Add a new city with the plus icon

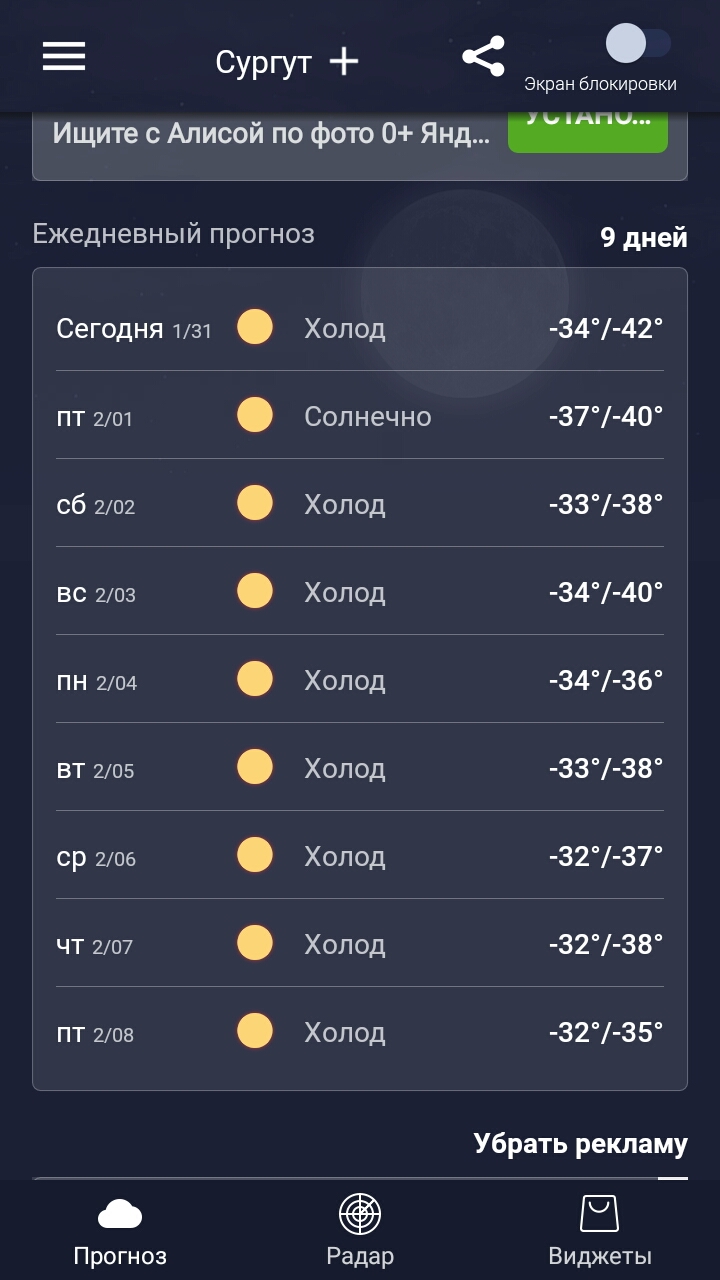pos(344,62)
